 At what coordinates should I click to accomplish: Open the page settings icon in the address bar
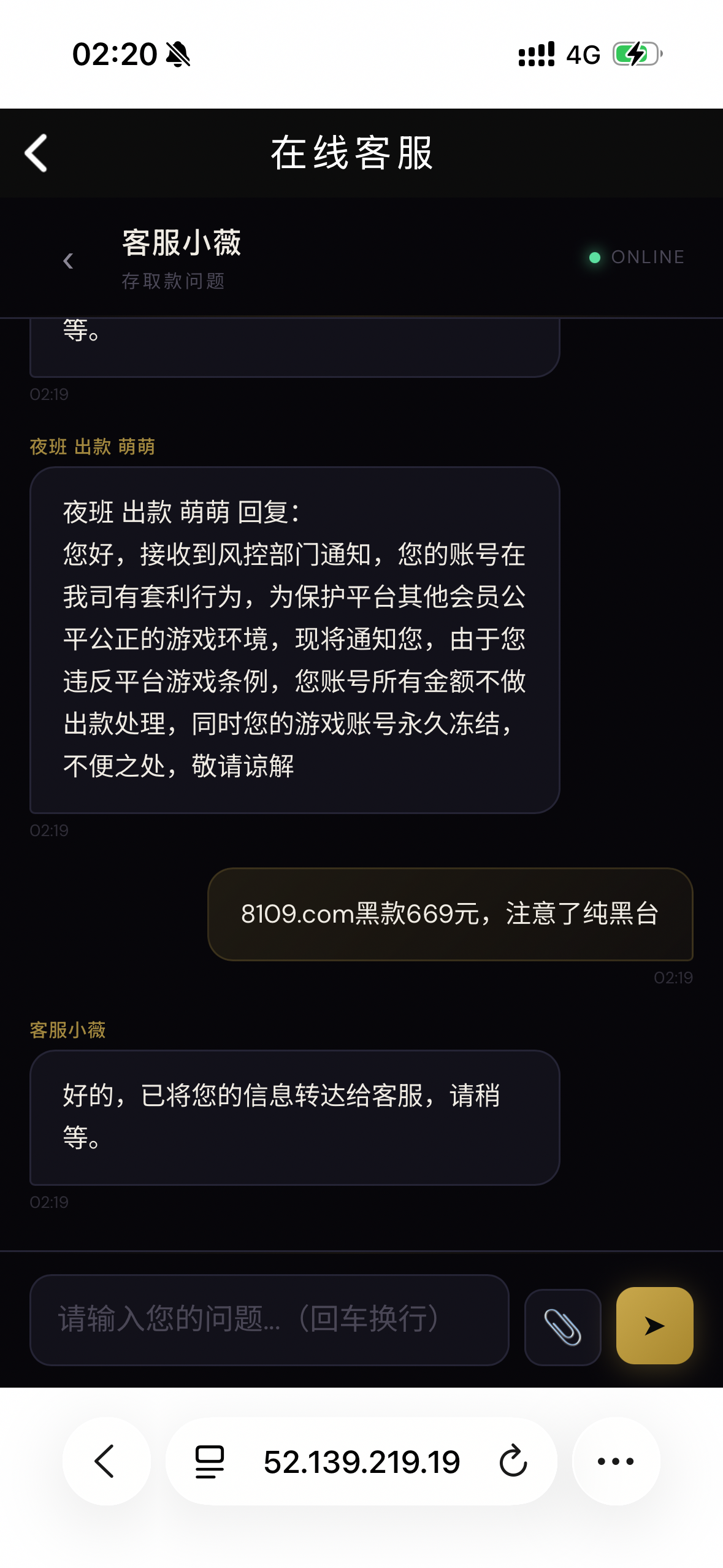210,1461
